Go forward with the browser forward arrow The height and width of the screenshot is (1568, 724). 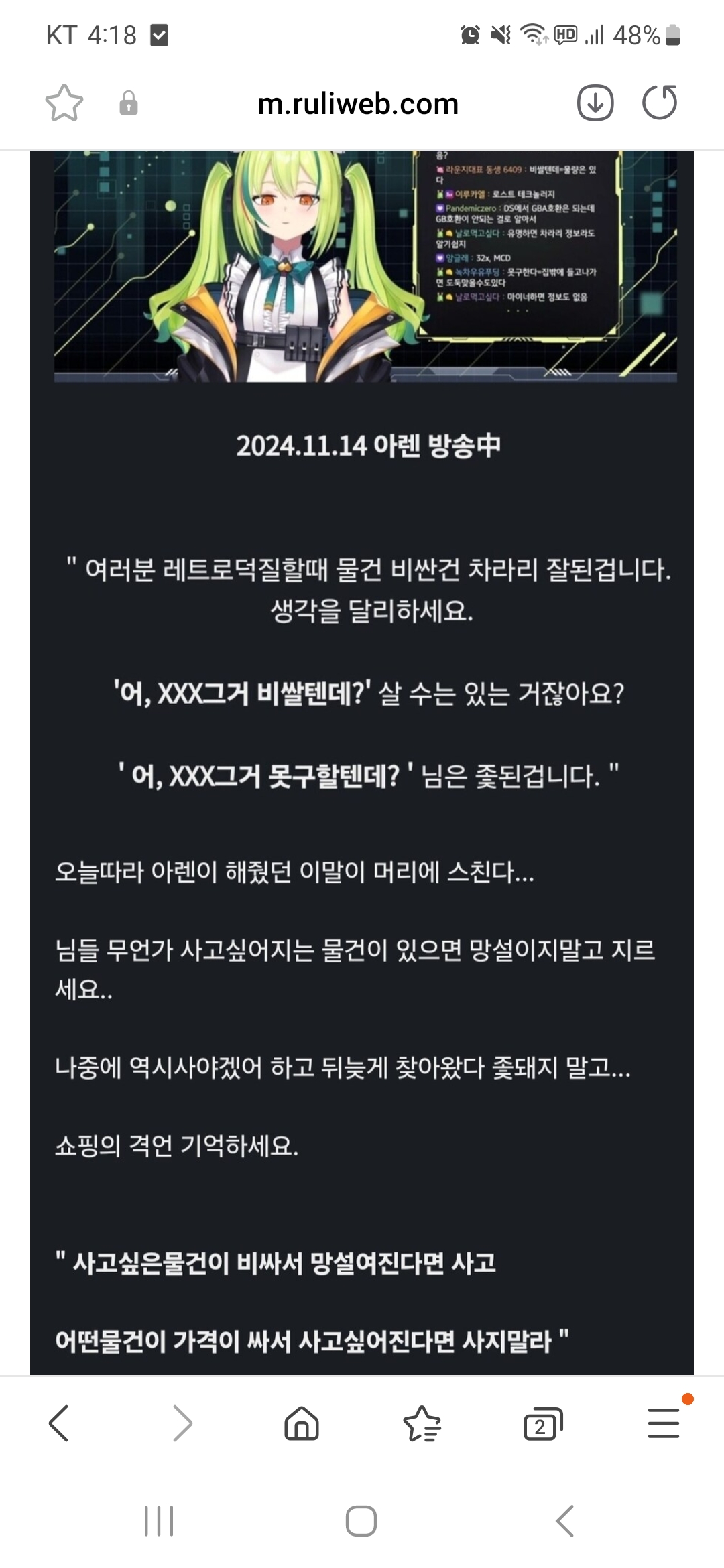click(182, 1423)
